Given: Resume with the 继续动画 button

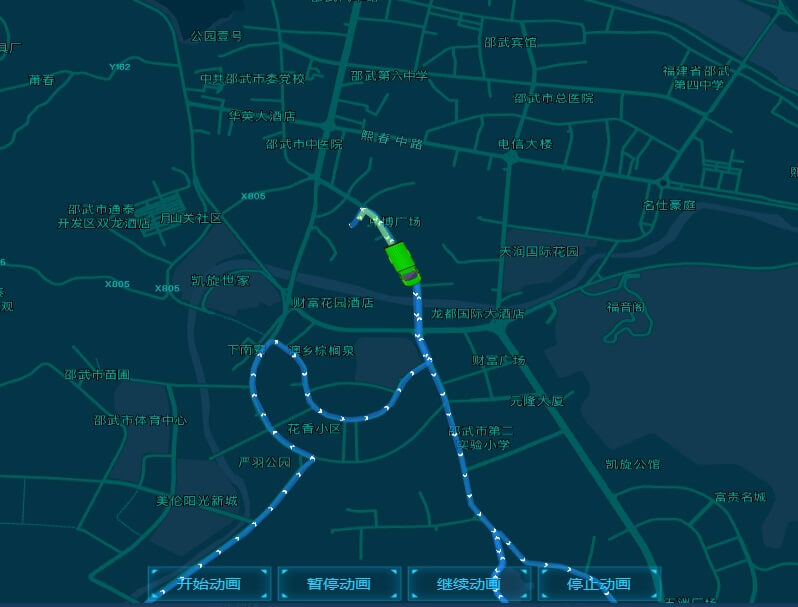Looking at the screenshot, I should pyautogui.click(x=469, y=584).
